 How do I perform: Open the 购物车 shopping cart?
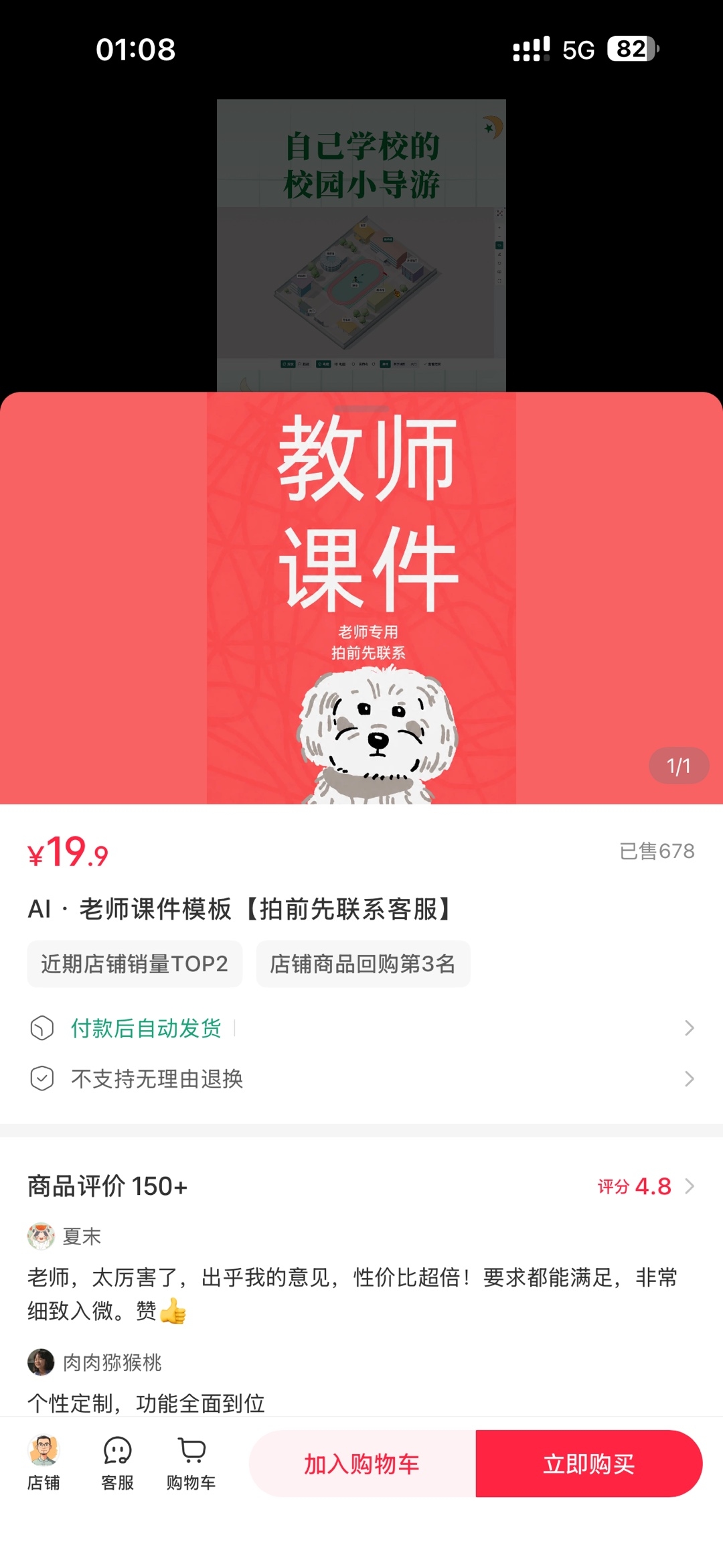click(191, 1463)
